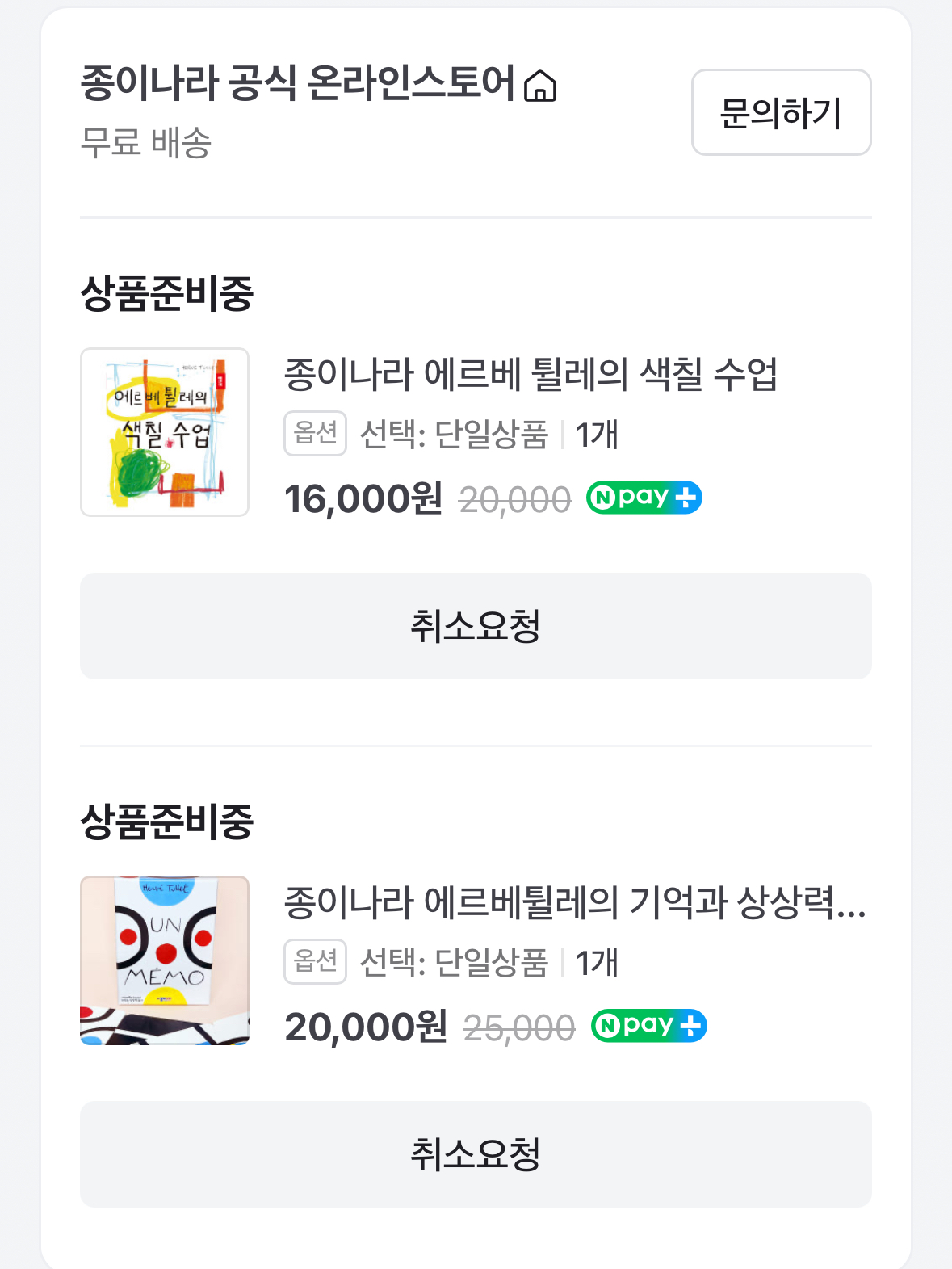
Task: Open 에르베 튈레의 색칠 수업 product image
Action: tap(165, 432)
